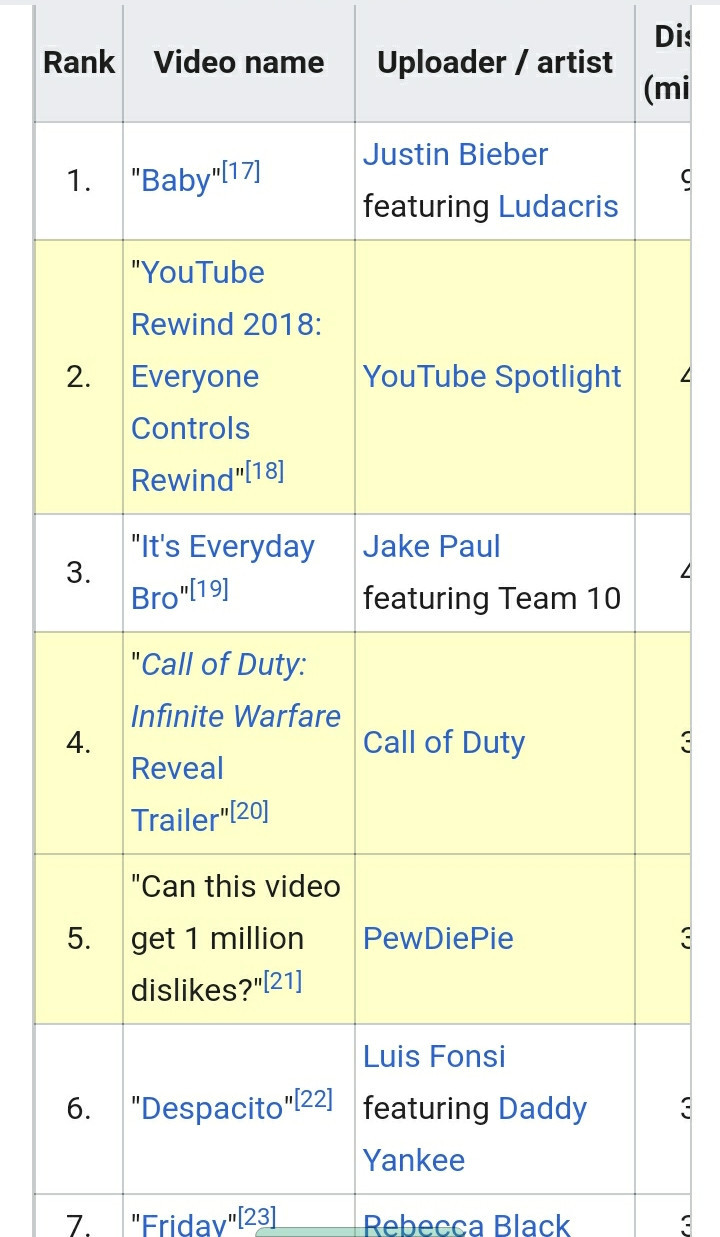Open the Luis Fonsi link
This screenshot has height=1237, width=720.
click(434, 1057)
